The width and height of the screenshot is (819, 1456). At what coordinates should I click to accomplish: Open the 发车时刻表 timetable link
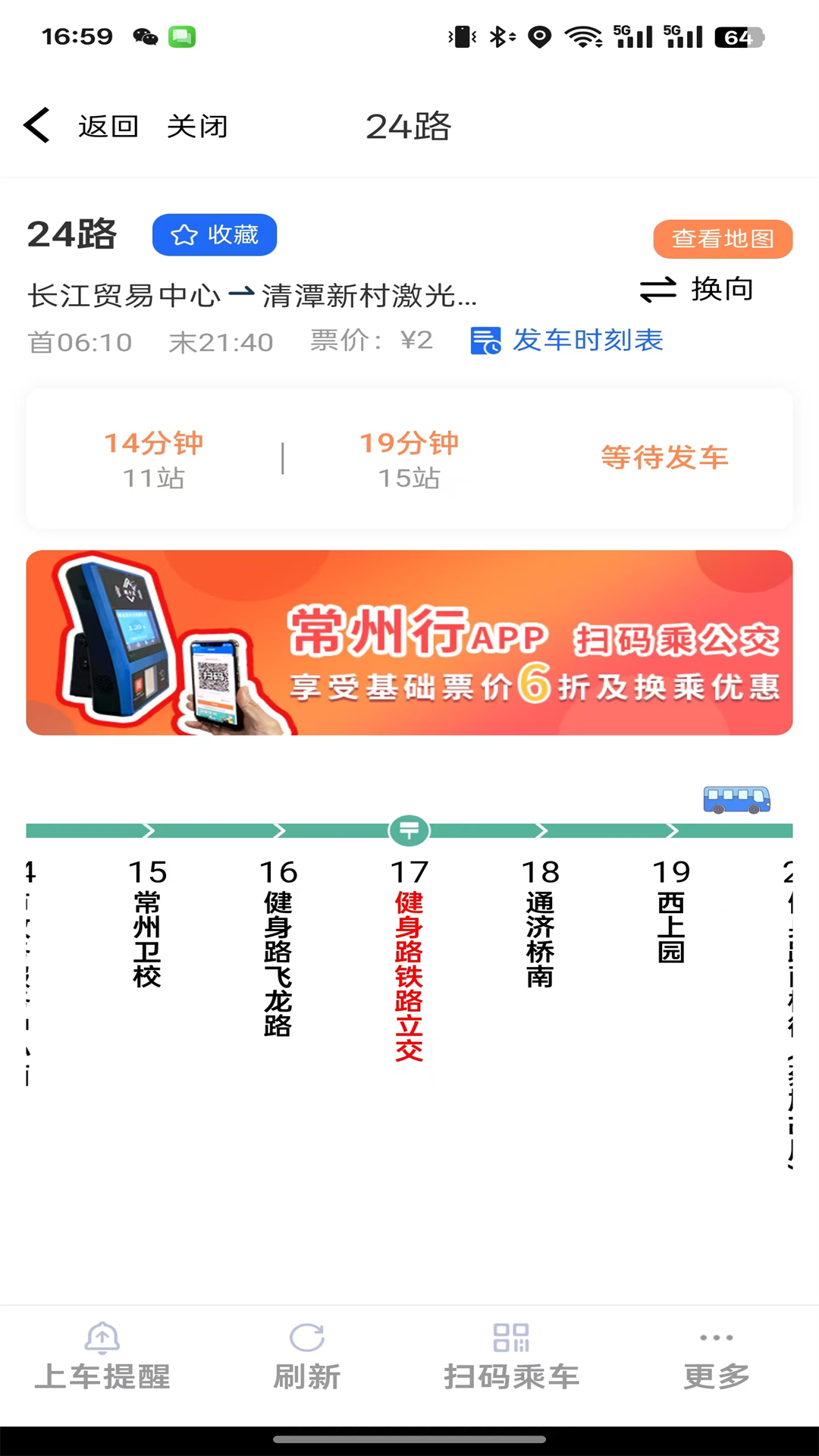pos(567,340)
